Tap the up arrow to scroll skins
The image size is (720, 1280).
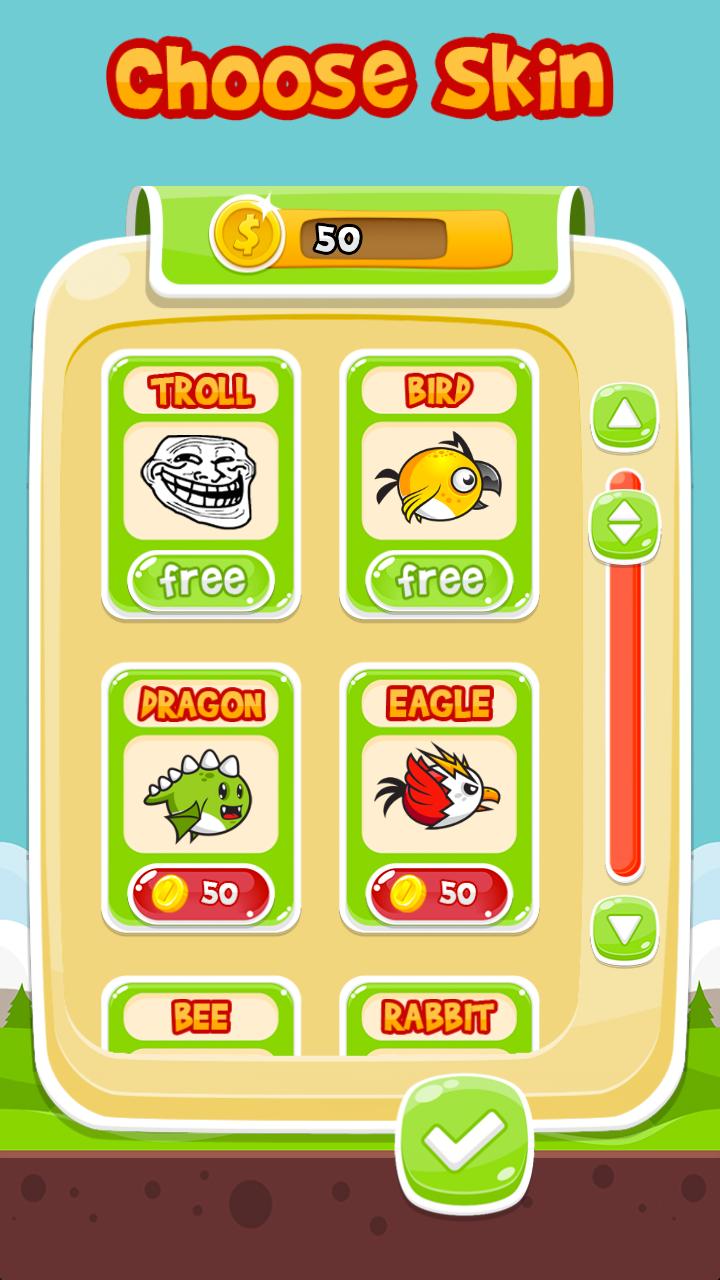click(624, 414)
